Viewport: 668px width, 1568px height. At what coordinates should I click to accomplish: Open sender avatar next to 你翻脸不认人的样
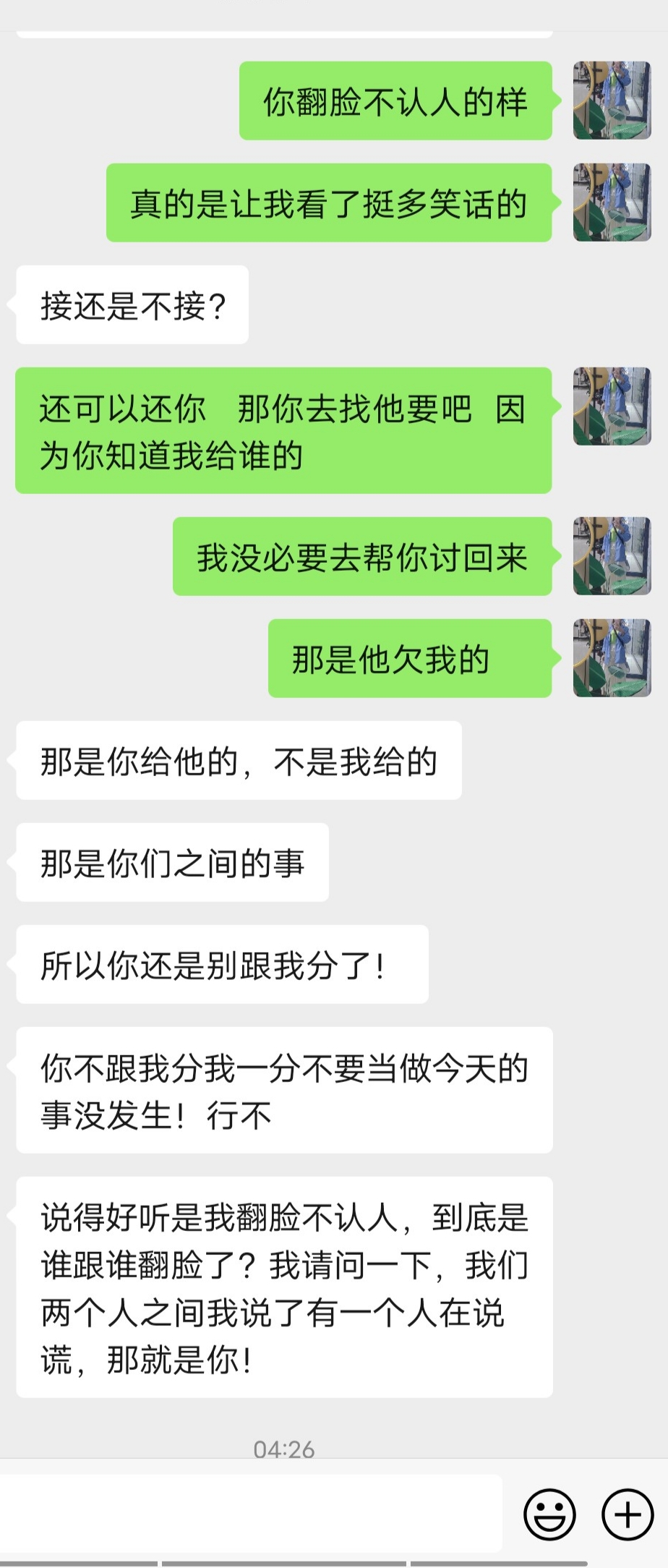pos(612,101)
